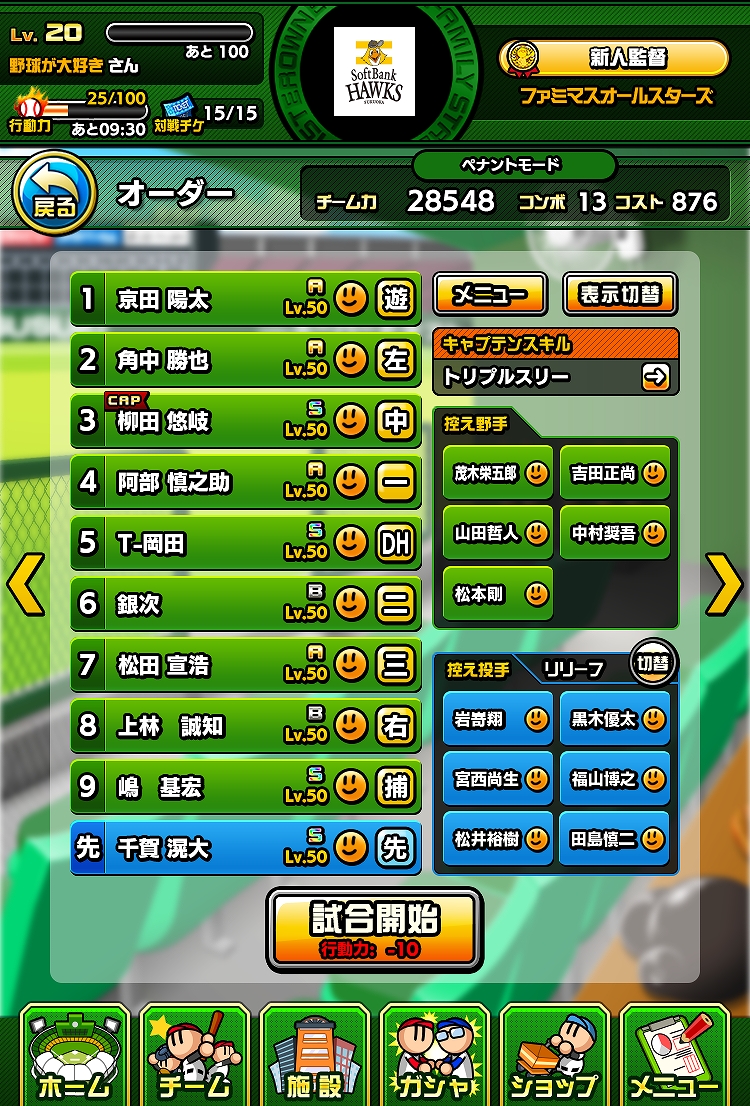Select captain 柳田 悠岐 in lineup
The height and width of the screenshot is (1106, 750).
pyautogui.click(x=246, y=421)
